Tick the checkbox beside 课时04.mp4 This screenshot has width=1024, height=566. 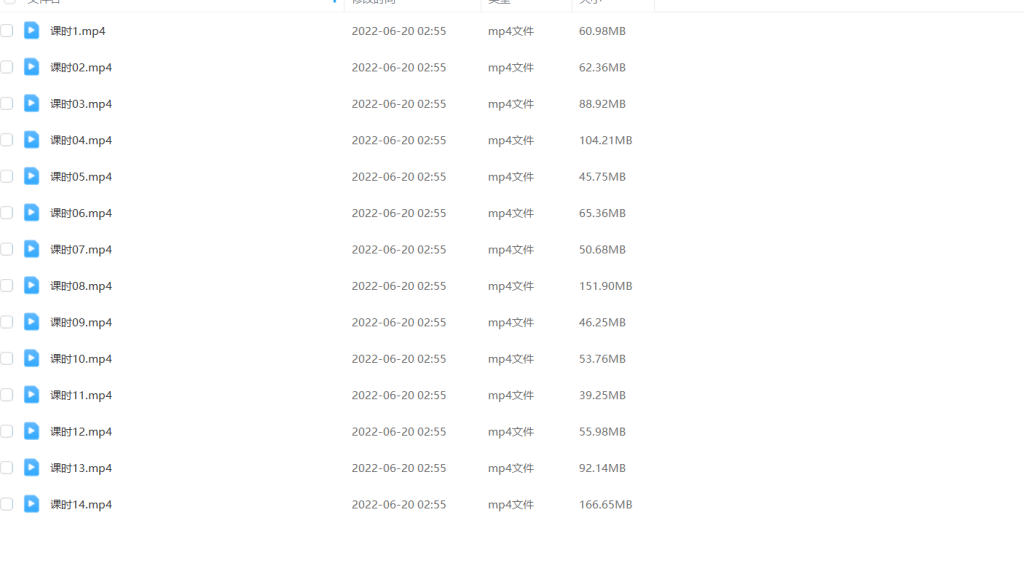click(x=6, y=140)
